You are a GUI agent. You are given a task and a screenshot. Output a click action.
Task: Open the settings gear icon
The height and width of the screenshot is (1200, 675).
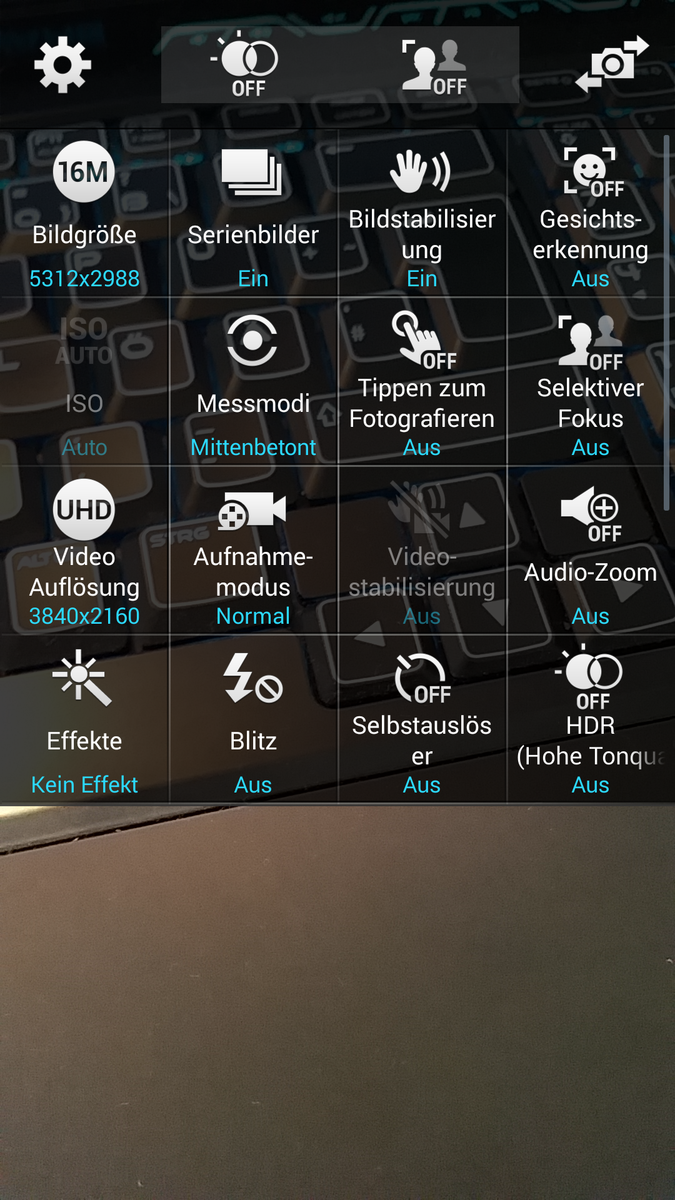click(x=62, y=64)
